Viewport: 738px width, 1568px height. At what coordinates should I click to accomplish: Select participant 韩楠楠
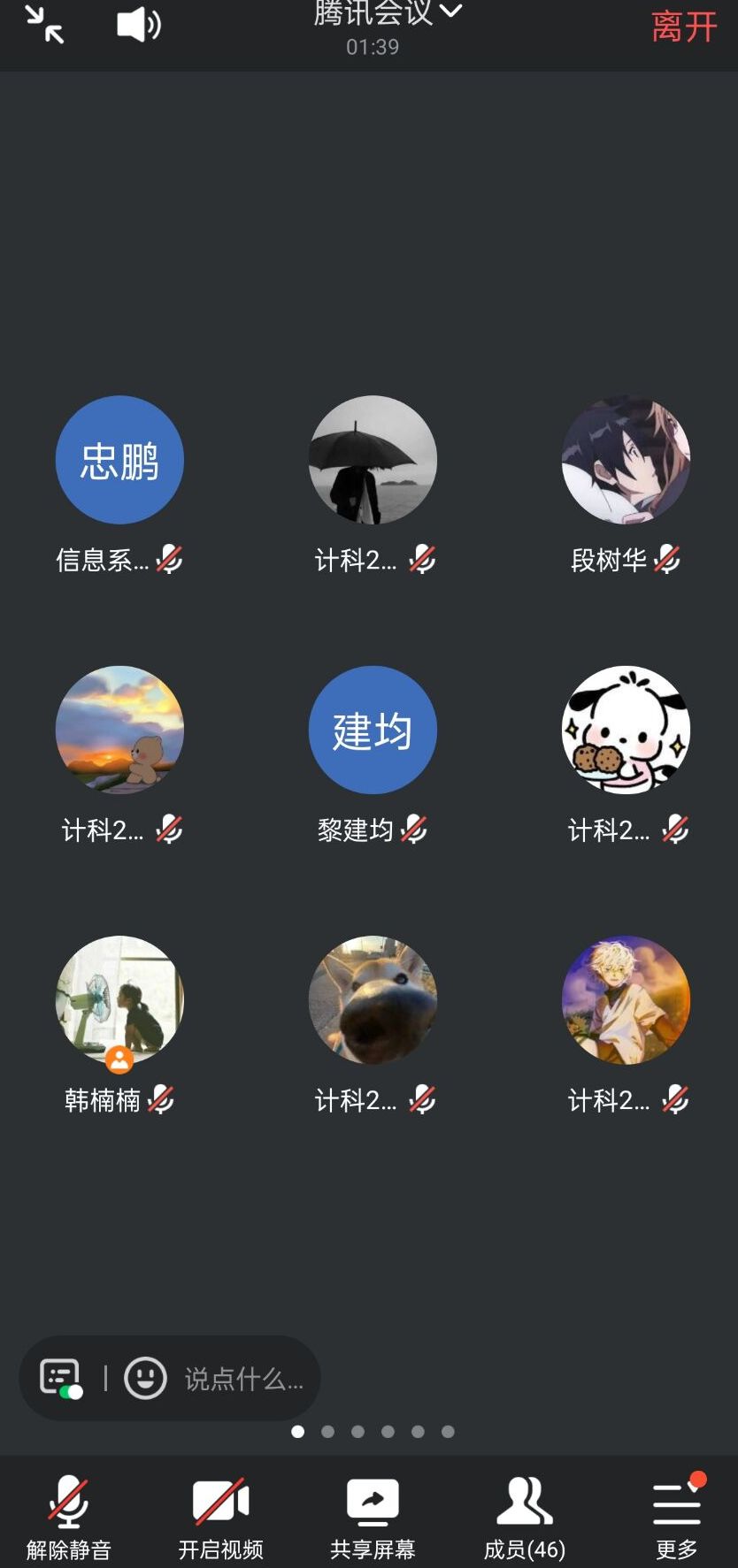pos(119,1001)
